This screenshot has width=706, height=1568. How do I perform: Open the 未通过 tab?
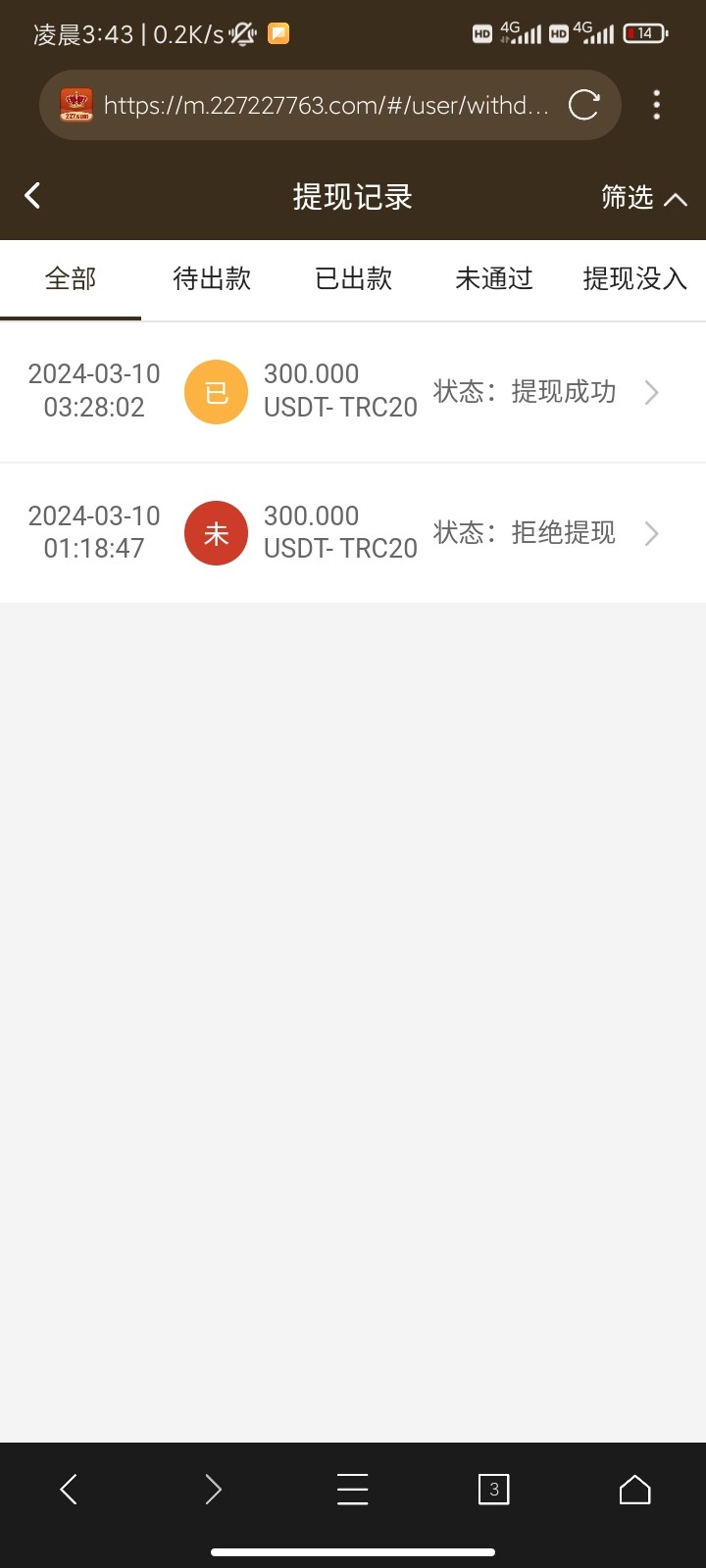click(493, 279)
